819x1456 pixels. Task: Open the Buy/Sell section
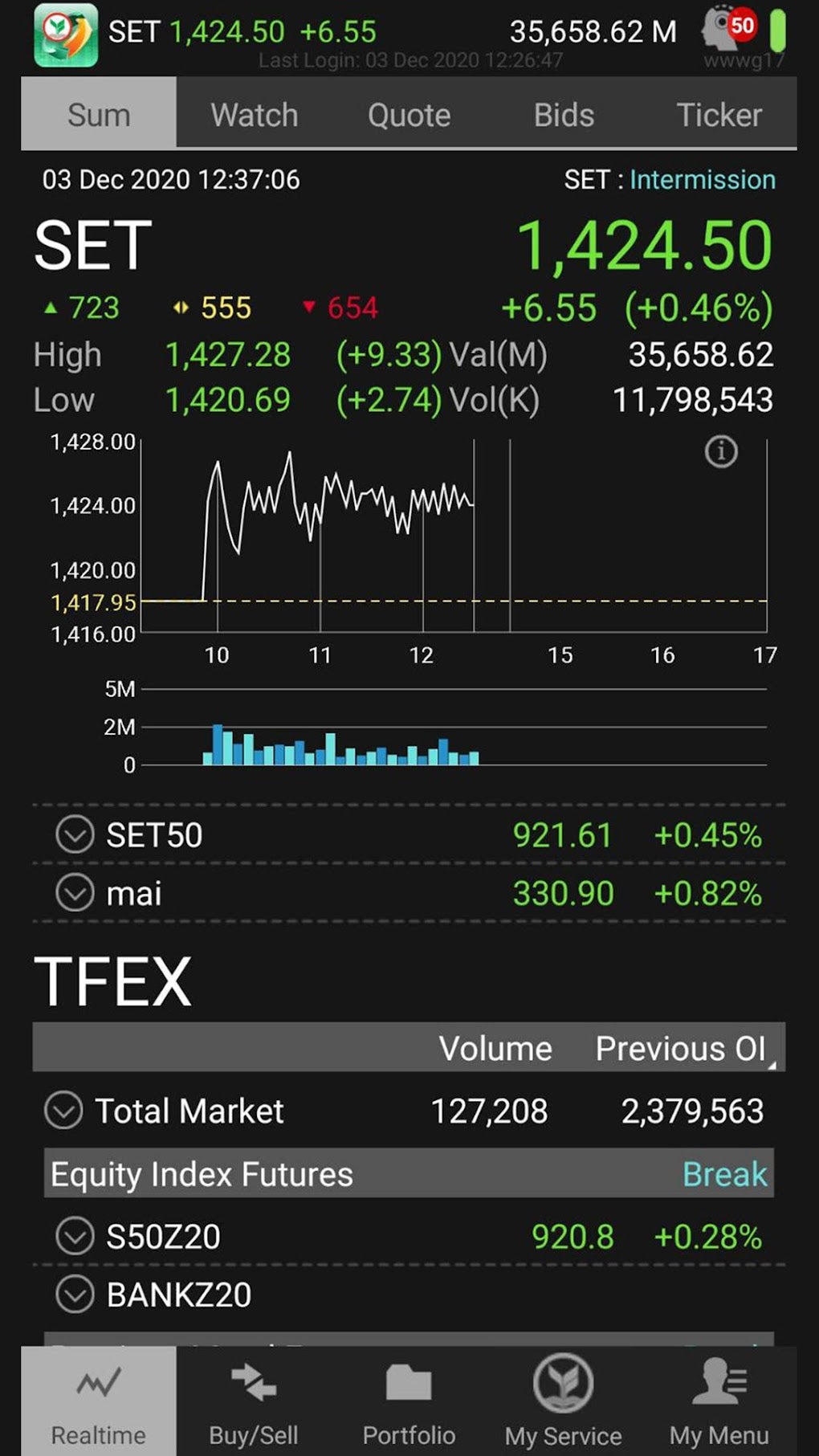(254, 1401)
